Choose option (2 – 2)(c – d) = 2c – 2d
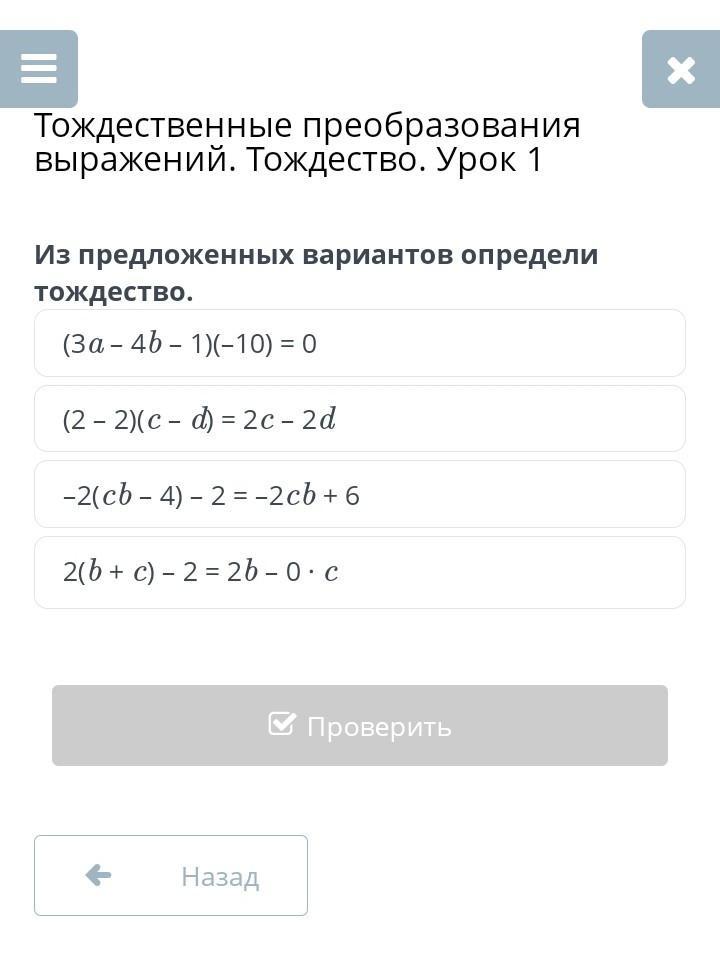720x979 pixels. [359, 419]
